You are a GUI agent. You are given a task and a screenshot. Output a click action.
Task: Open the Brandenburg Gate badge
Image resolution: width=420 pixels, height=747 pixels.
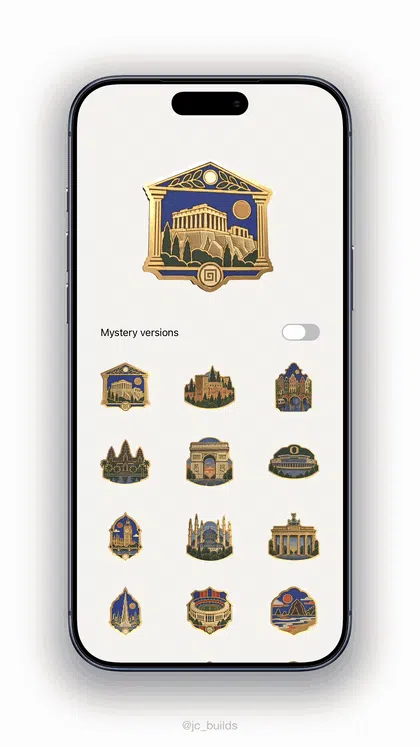coord(293,536)
